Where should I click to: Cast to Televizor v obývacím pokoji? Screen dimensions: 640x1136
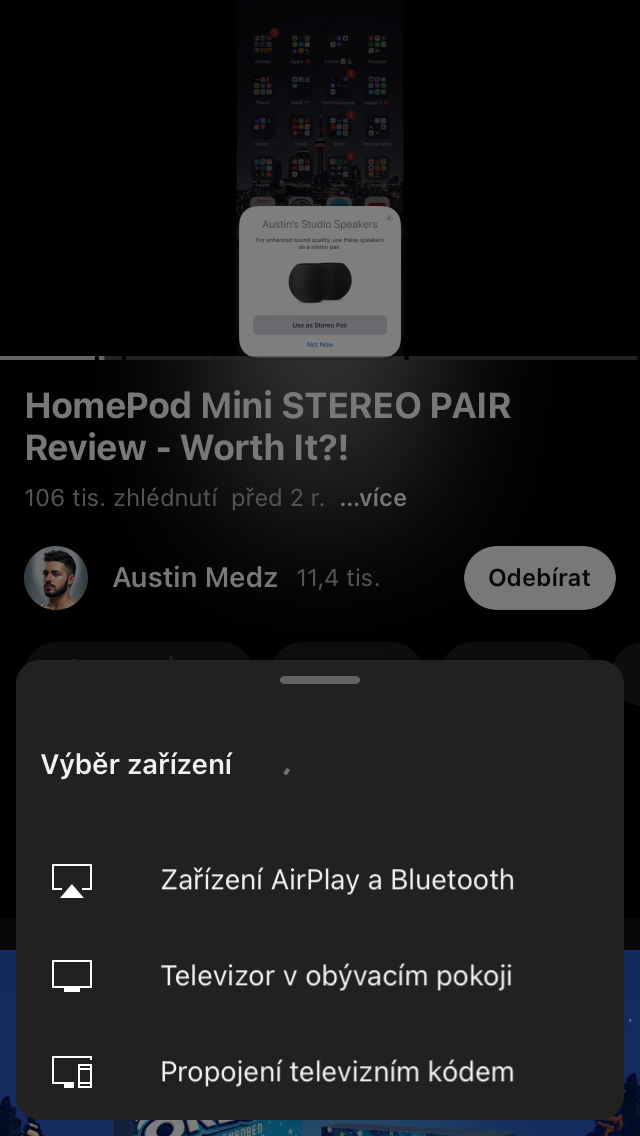click(x=336, y=976)
